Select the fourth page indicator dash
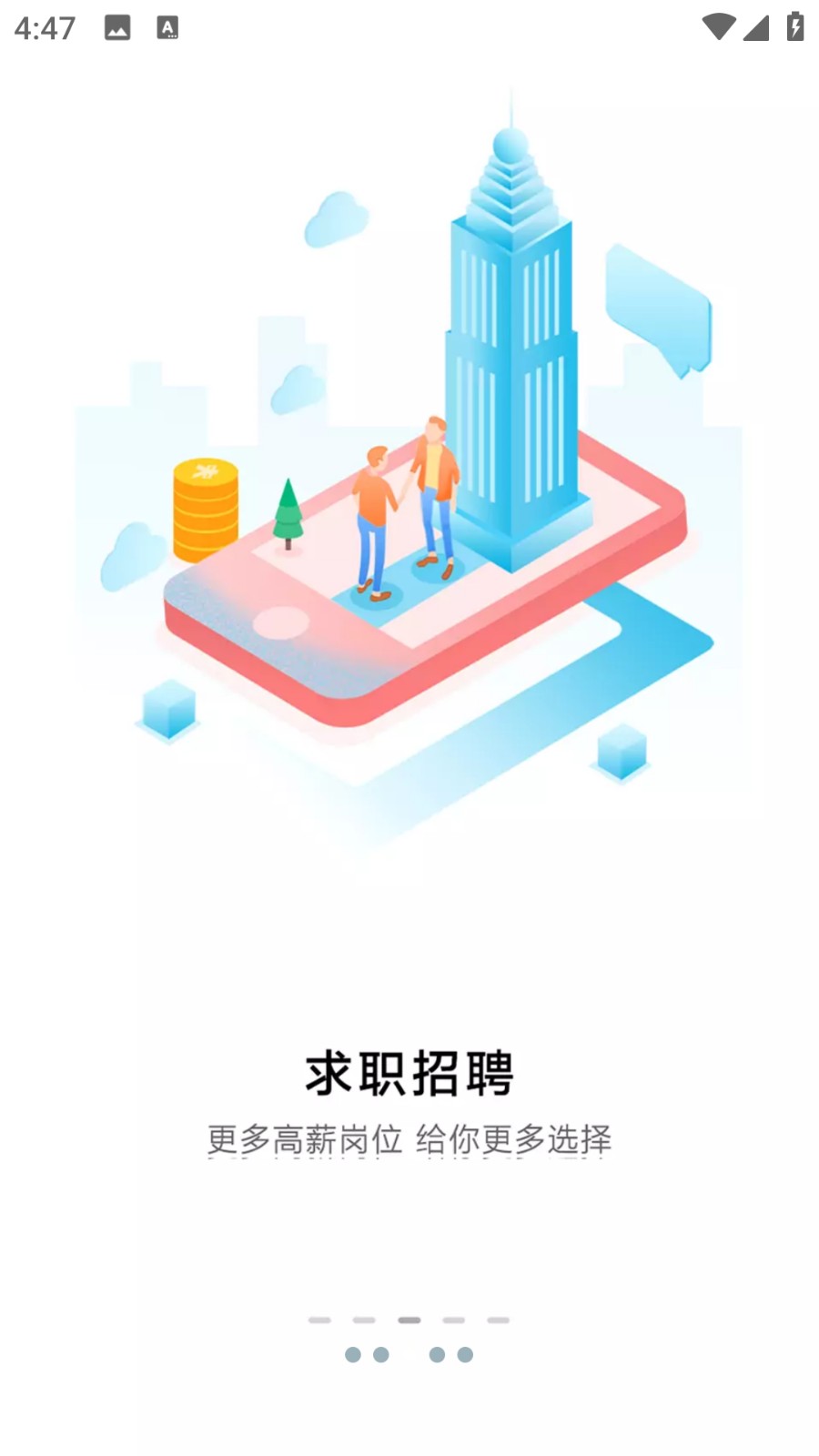Viewport: 819px width, 1456px height. pos(454,1319)
